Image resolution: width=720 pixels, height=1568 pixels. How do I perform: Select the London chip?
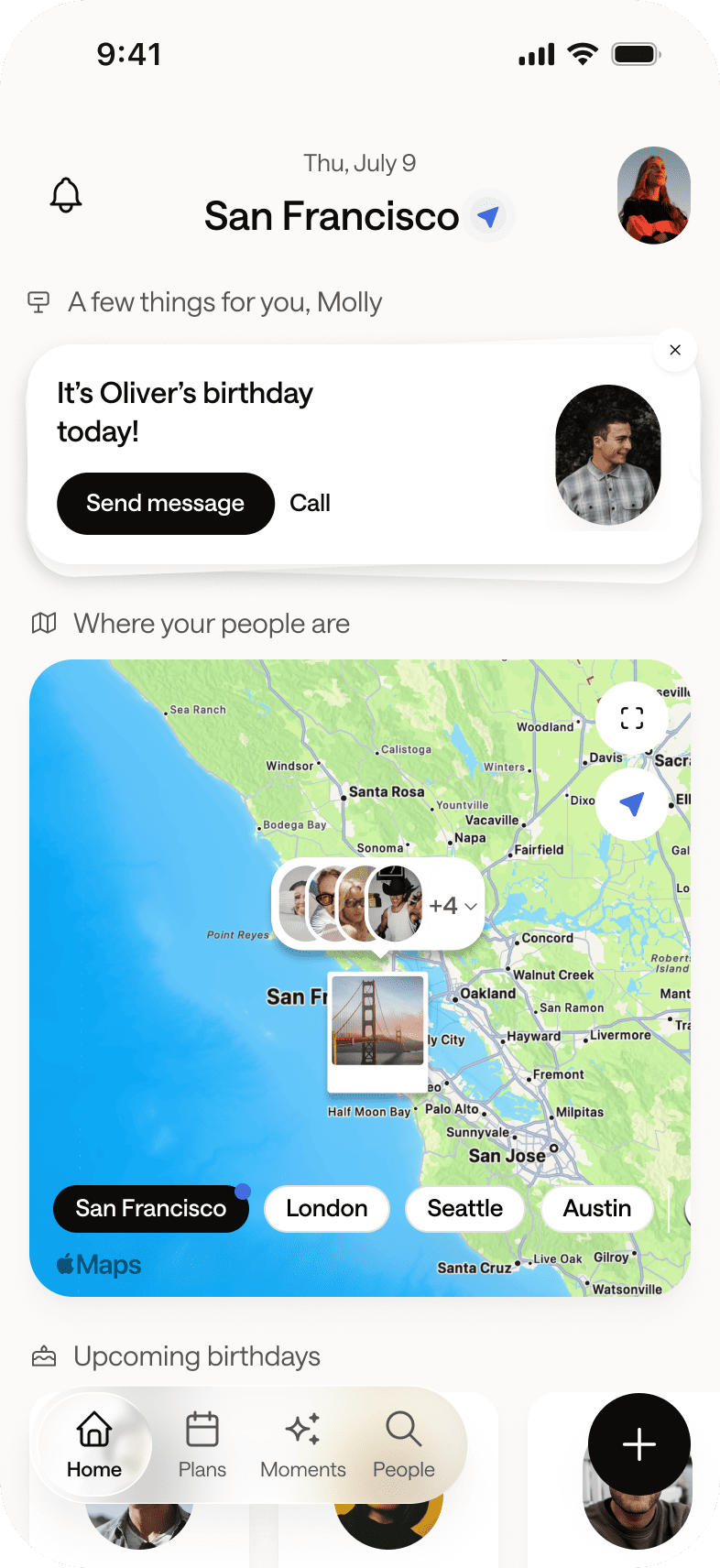[x=327, y=1209]
